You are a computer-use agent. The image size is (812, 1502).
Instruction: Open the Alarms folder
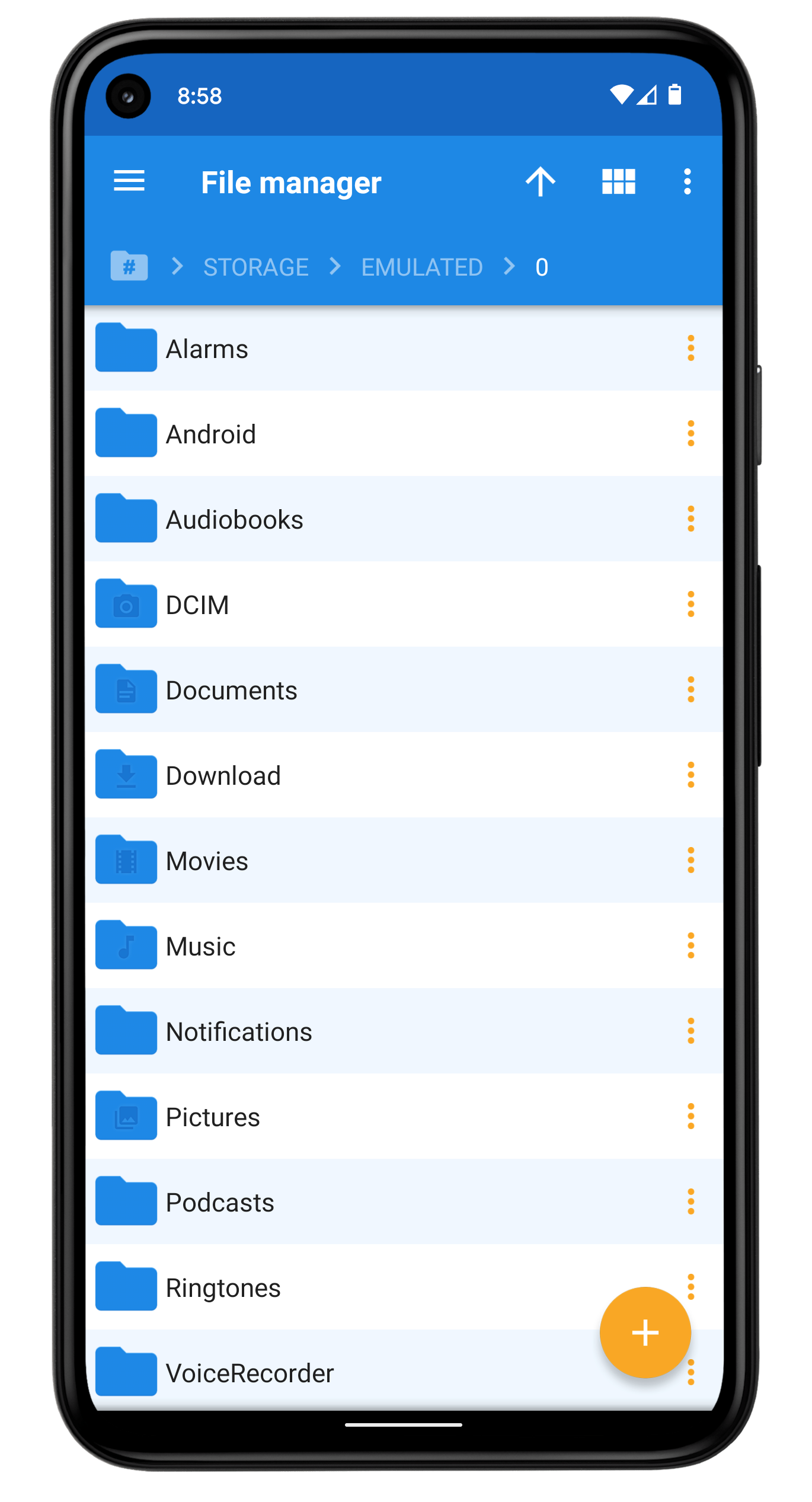point(207,349)
